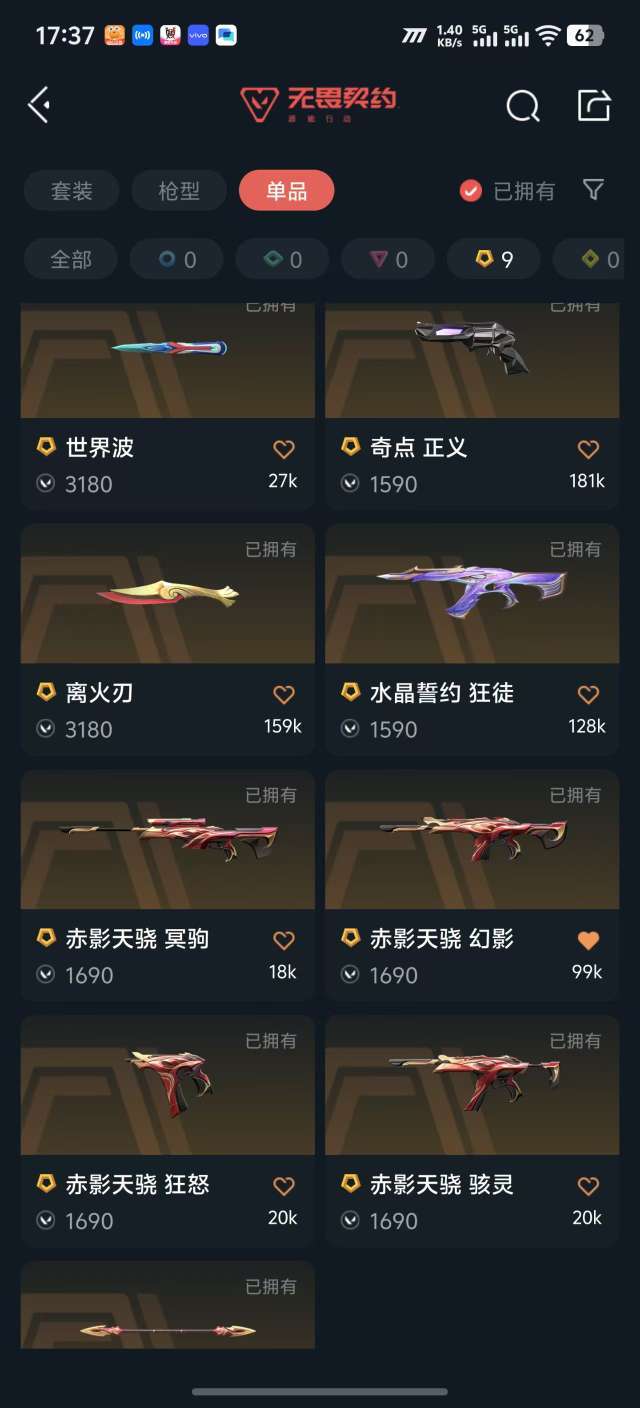Unlike the 赤影天骁 幻影 skin
Viewport: 640px width, 1408px height.
[x=588, y=940]
